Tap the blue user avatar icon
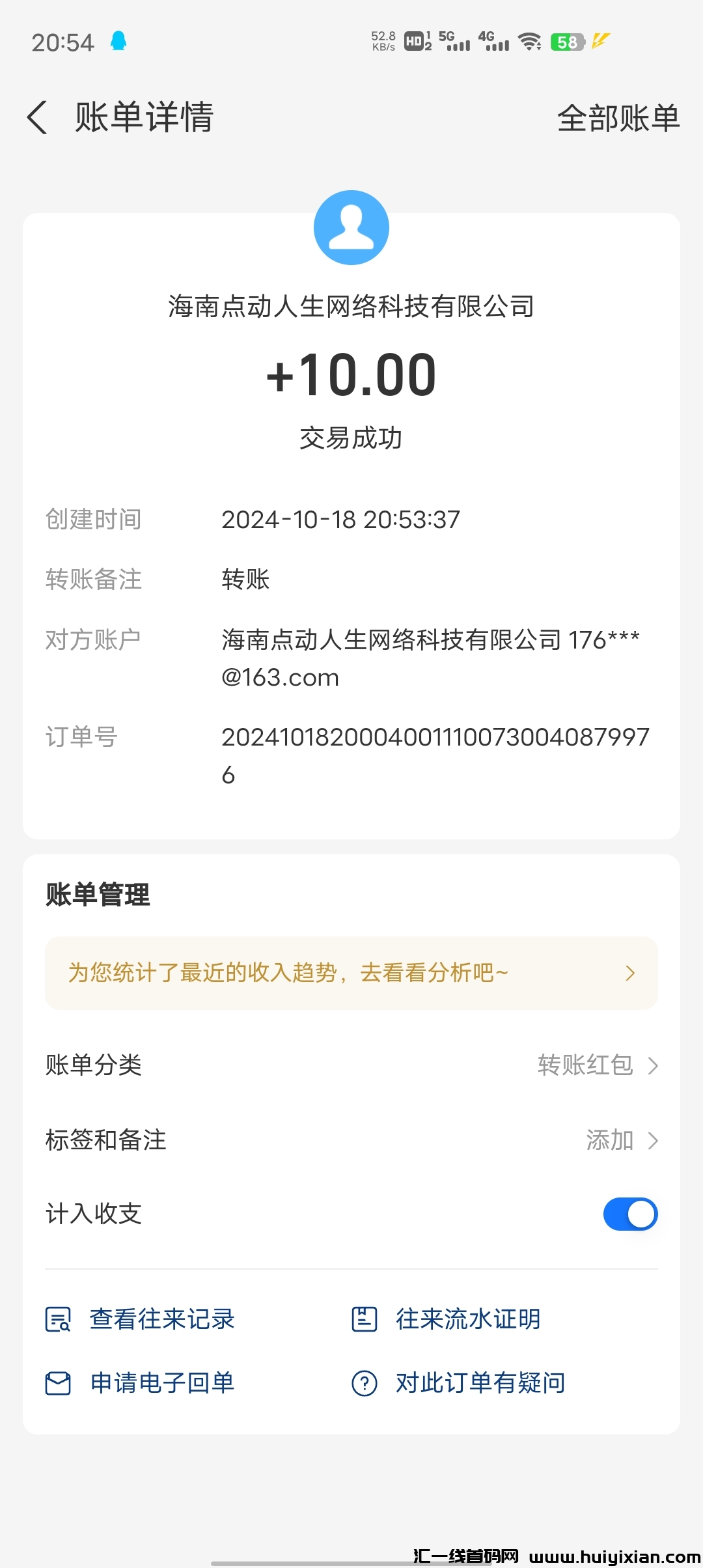This screenshot has width=703, height=1568. [x=351, y=227]
